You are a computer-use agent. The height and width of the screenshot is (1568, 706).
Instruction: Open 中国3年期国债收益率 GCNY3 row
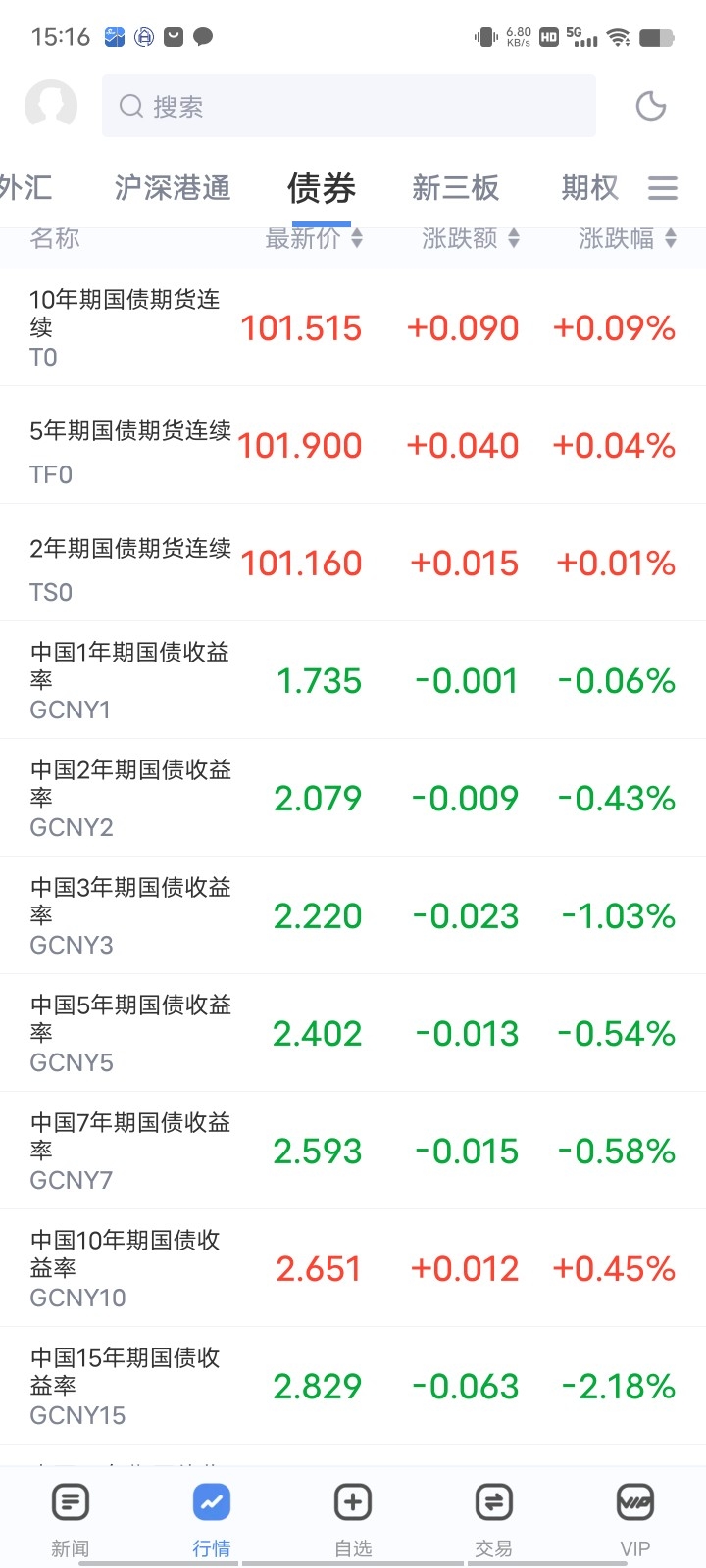tap(353, 915)
